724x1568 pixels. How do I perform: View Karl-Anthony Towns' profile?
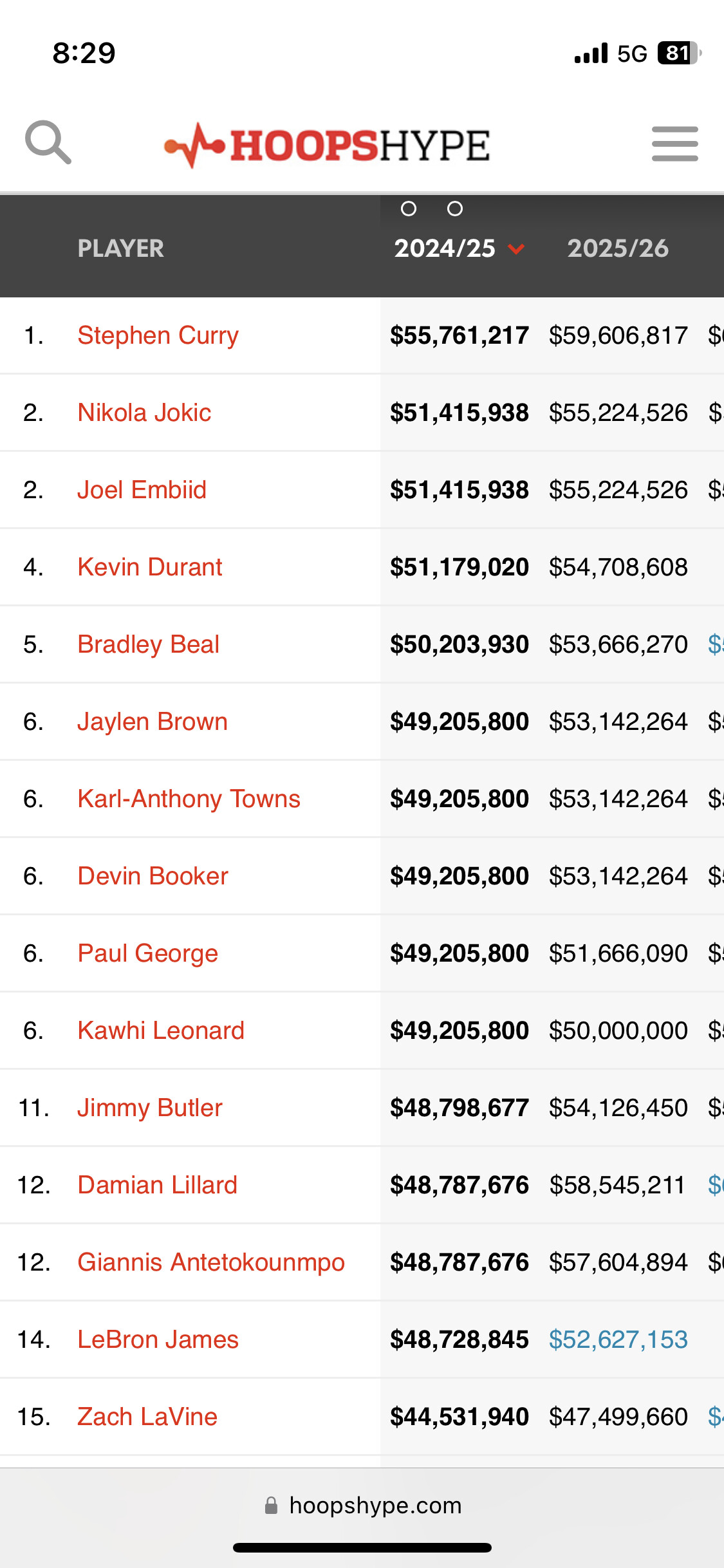coord(189,799)
